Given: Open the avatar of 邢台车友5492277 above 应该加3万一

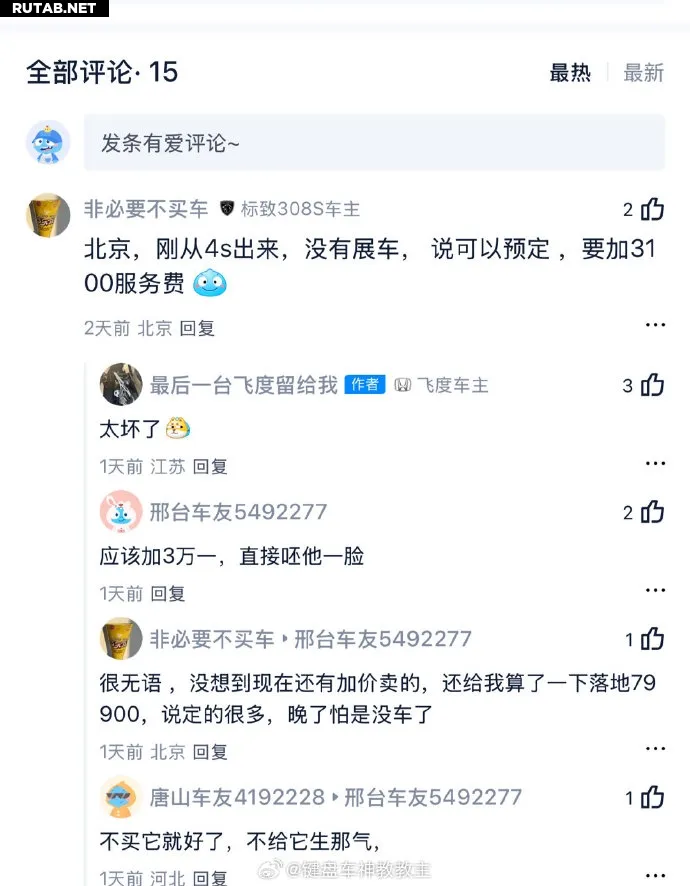Looking at the screenshot, I should point(121,512).
